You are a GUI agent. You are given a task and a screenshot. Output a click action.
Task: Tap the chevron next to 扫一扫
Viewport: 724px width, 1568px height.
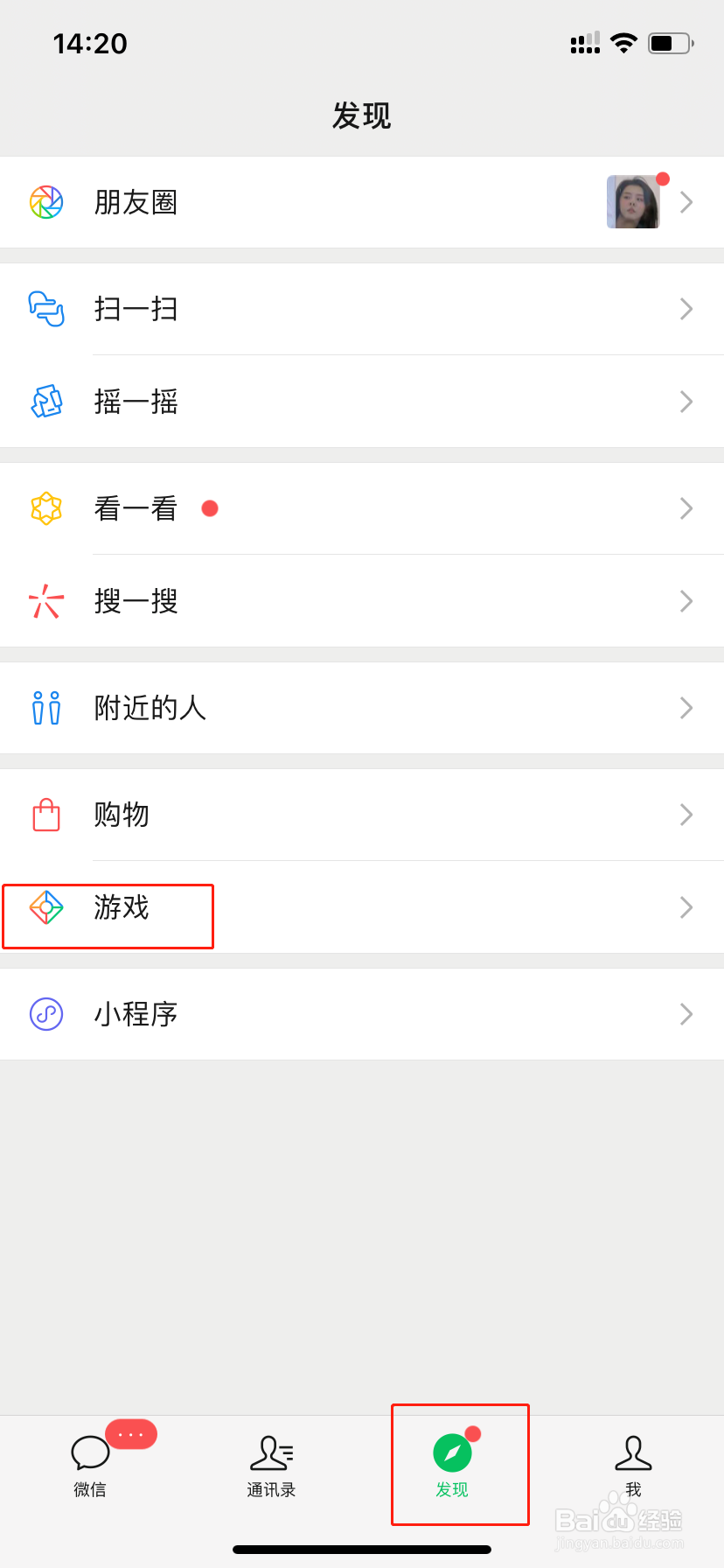686,309
